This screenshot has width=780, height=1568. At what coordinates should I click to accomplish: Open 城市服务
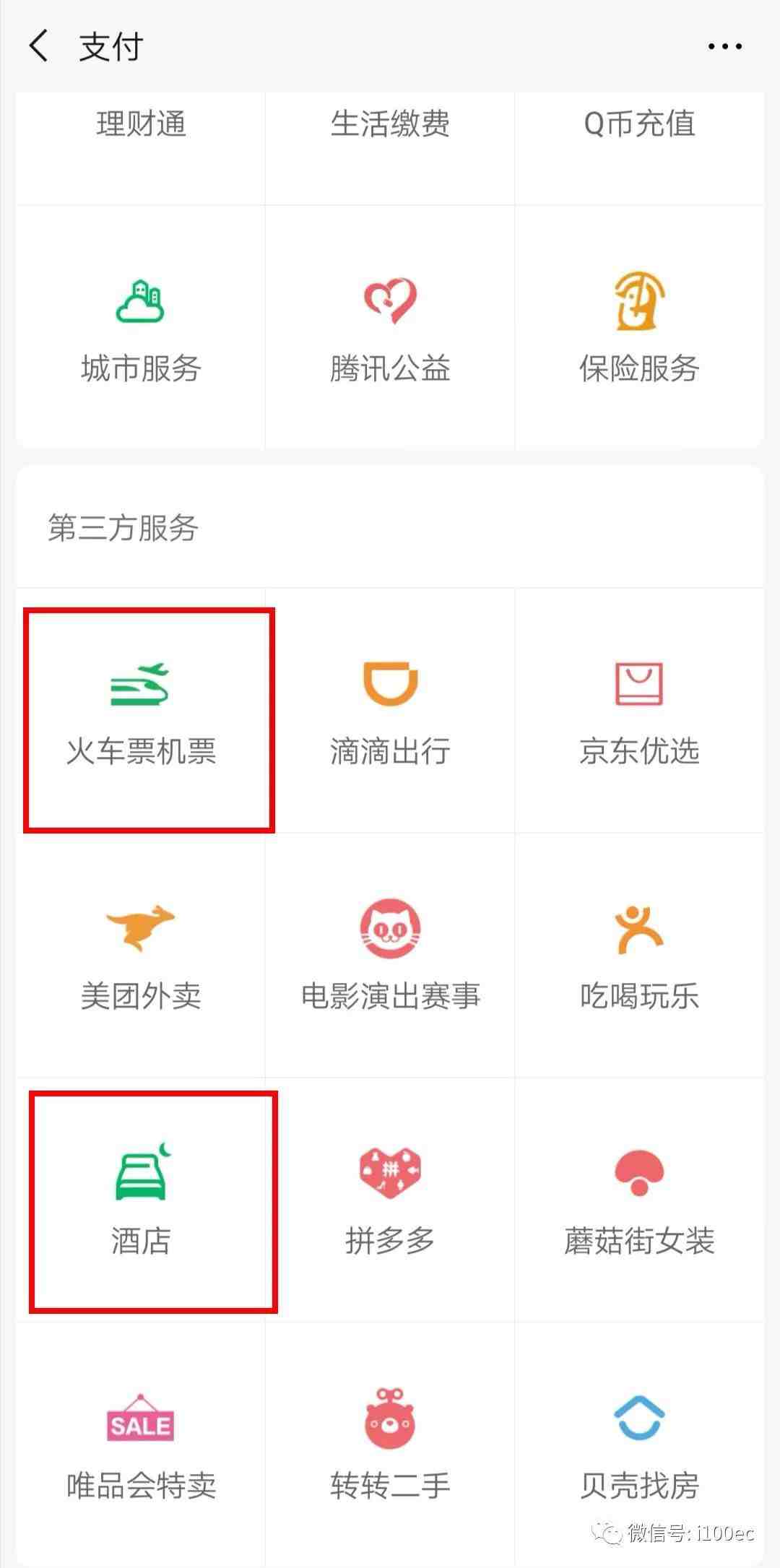141,329
